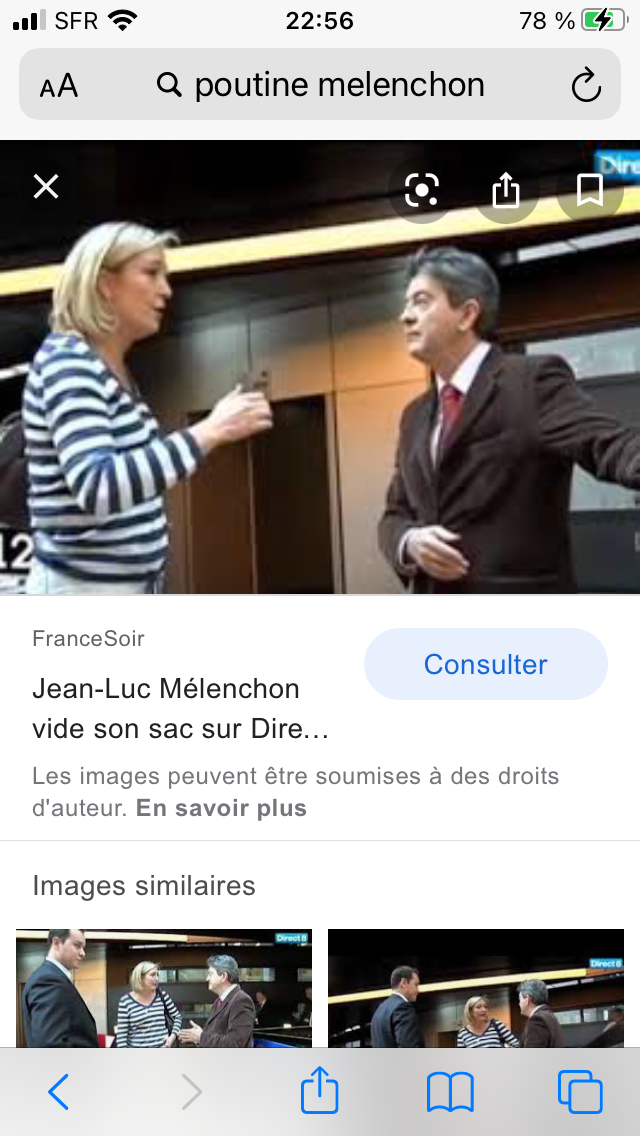Open the AA reader and text options
This screenshot has width=640, height=1136.
59,87
